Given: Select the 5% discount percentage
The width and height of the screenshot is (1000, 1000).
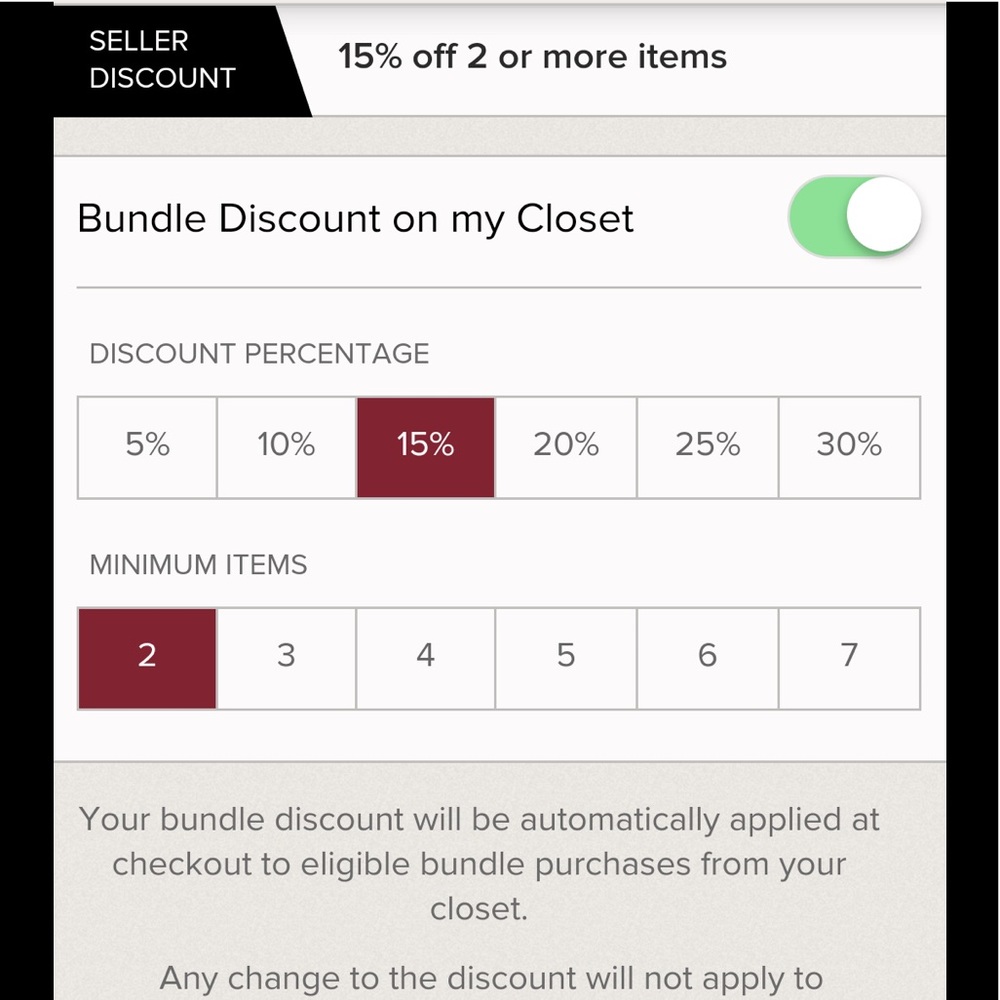Looking at the screenshot, I should 147,446.
